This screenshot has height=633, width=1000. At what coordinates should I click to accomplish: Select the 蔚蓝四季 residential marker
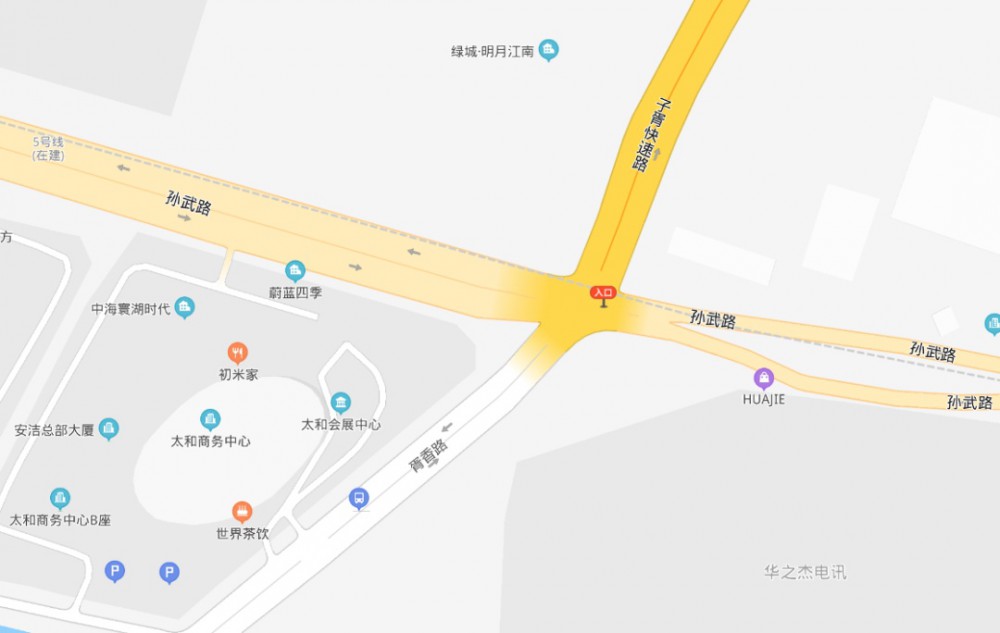coord(295,270)
